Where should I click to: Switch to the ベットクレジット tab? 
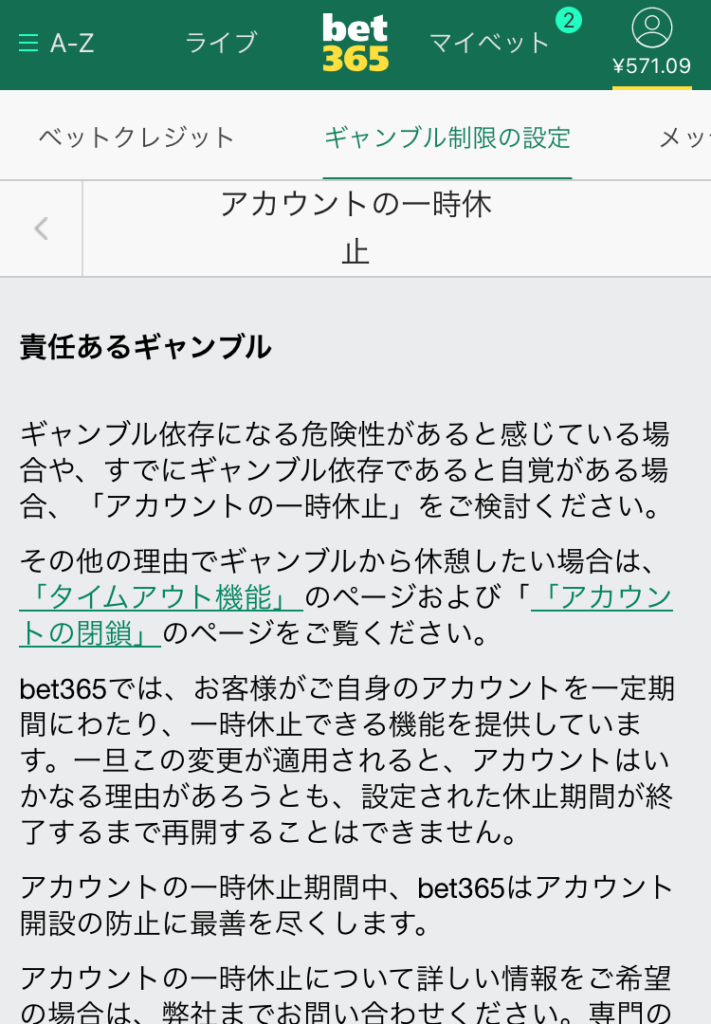(136, 138)
